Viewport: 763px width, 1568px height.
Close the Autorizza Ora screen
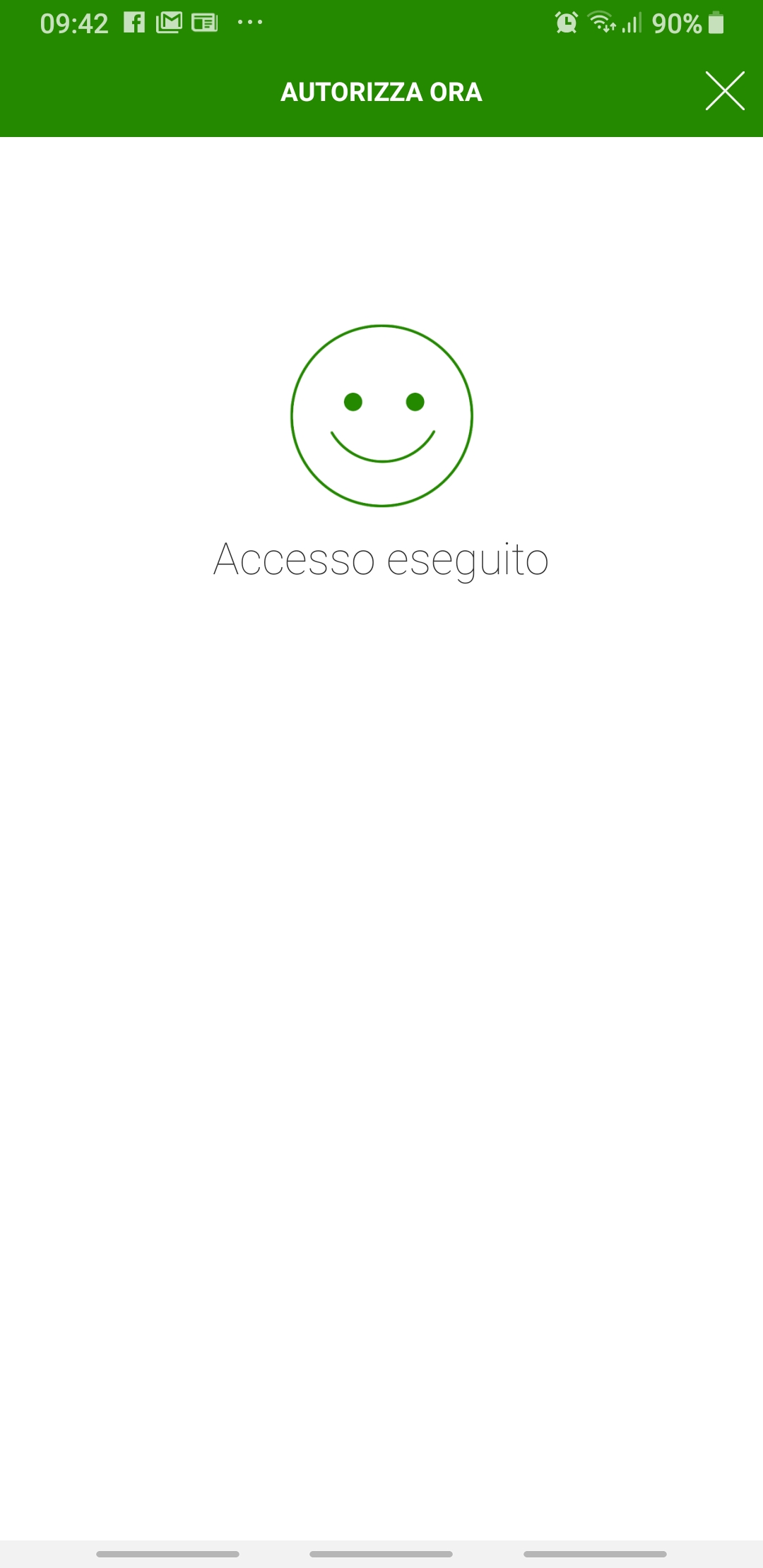(725, 91)
